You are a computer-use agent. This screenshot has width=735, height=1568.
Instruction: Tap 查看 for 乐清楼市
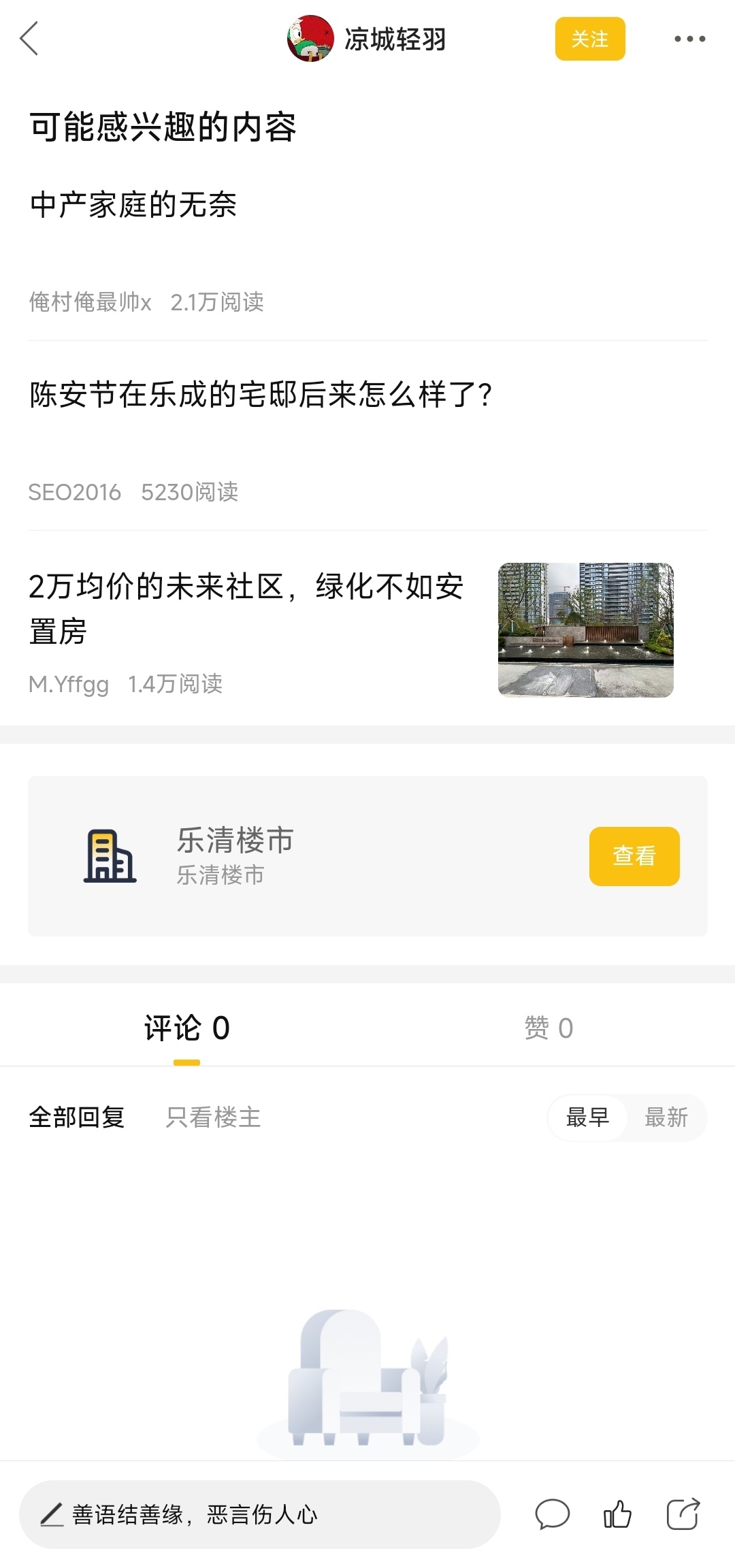pos(634,855)
